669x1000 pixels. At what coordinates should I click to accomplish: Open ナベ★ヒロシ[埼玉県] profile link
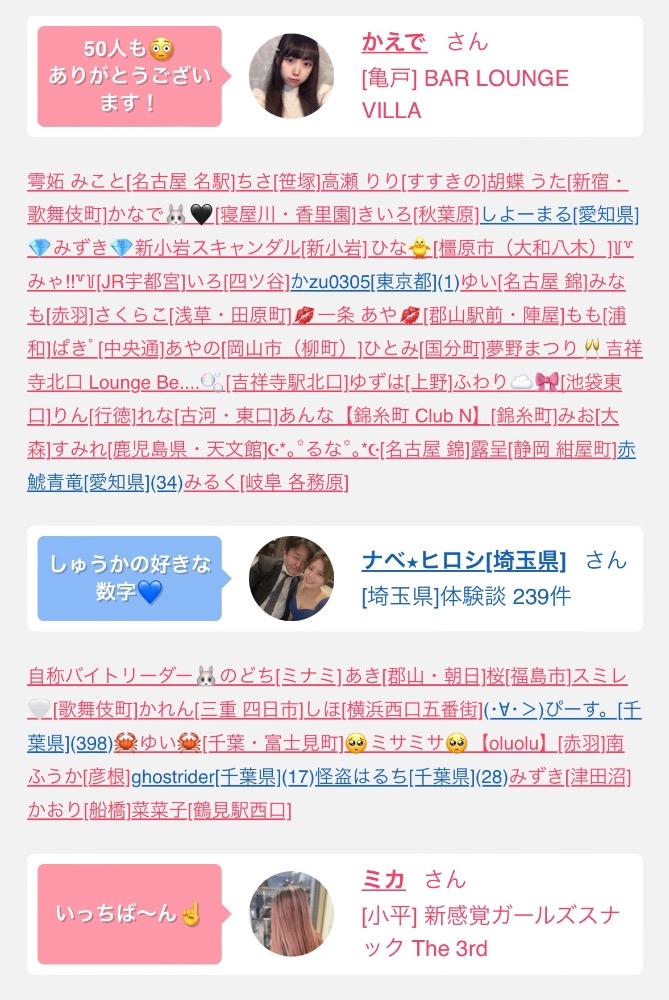click(463, 560)
